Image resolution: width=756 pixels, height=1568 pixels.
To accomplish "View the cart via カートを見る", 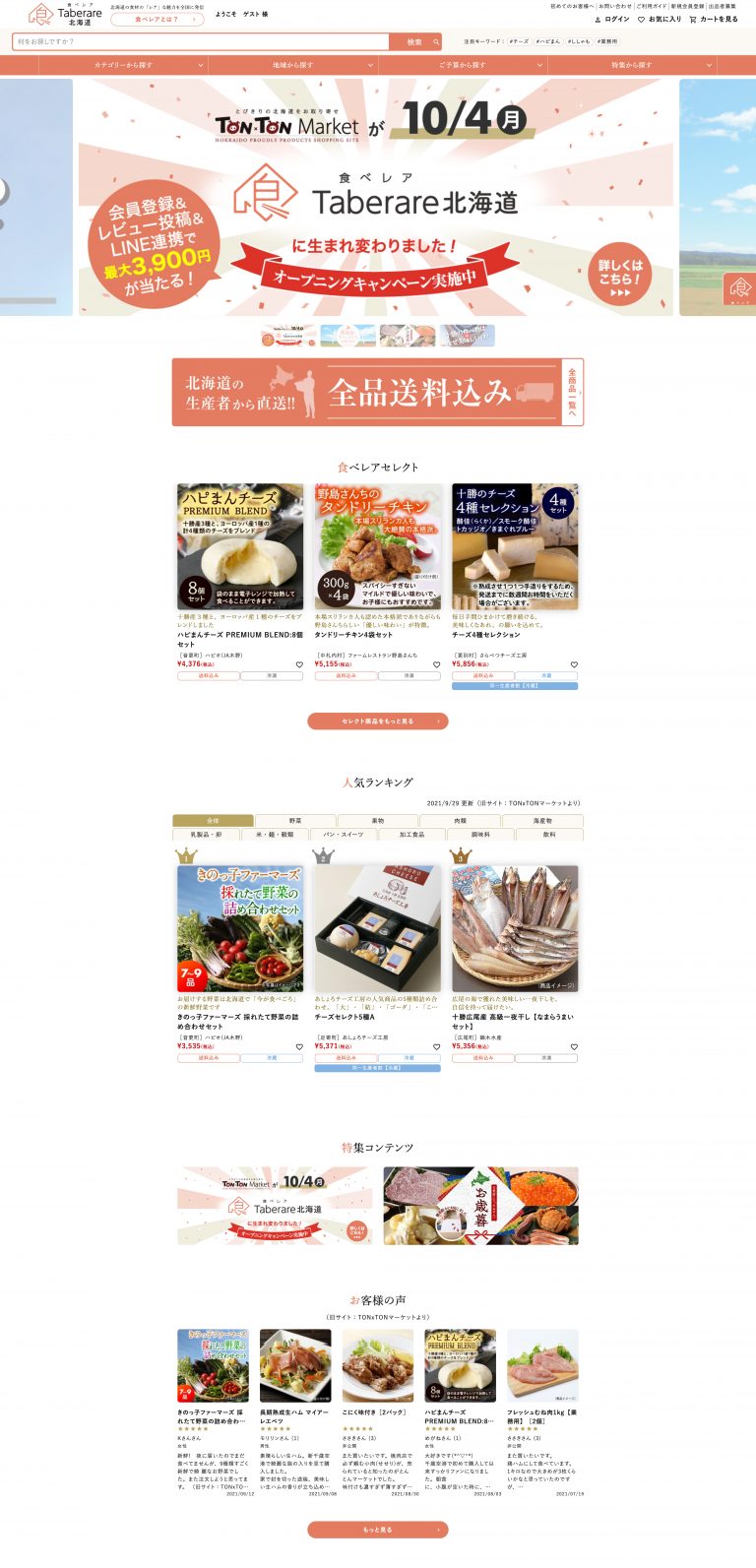I will coord(714,19).
